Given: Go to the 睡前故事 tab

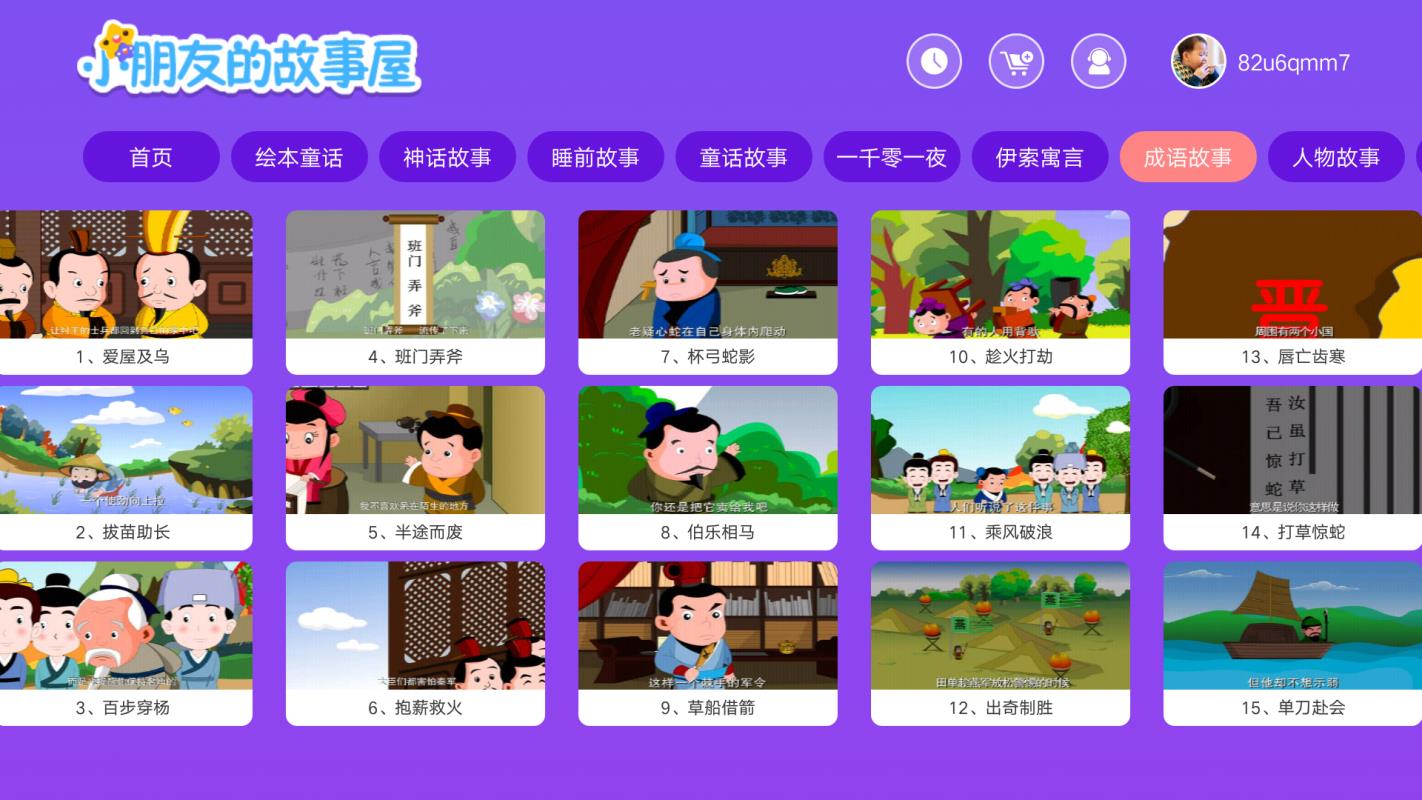Looking at the screenshot, I should pyautogui.click(x=595, y=157).
